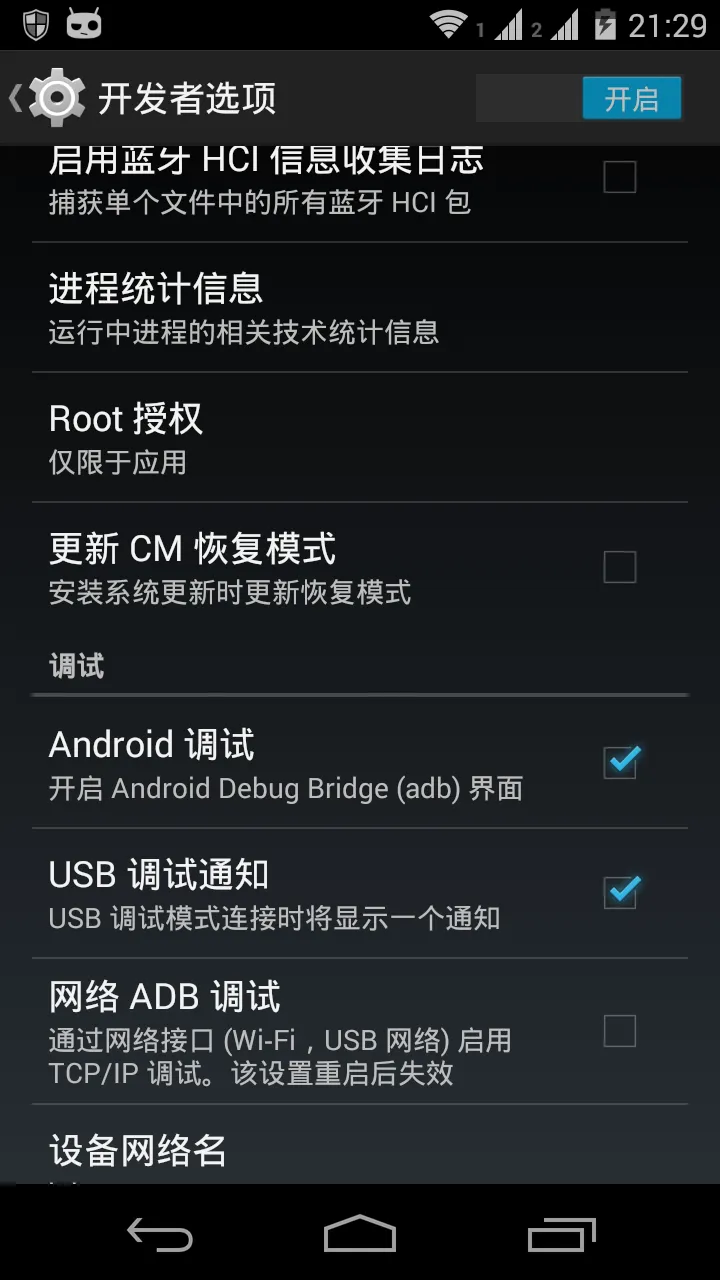Screen dimensions: 720x1280
Task: Disable the USB 调试通知 checkbox
Action: [x=619, y=892]
